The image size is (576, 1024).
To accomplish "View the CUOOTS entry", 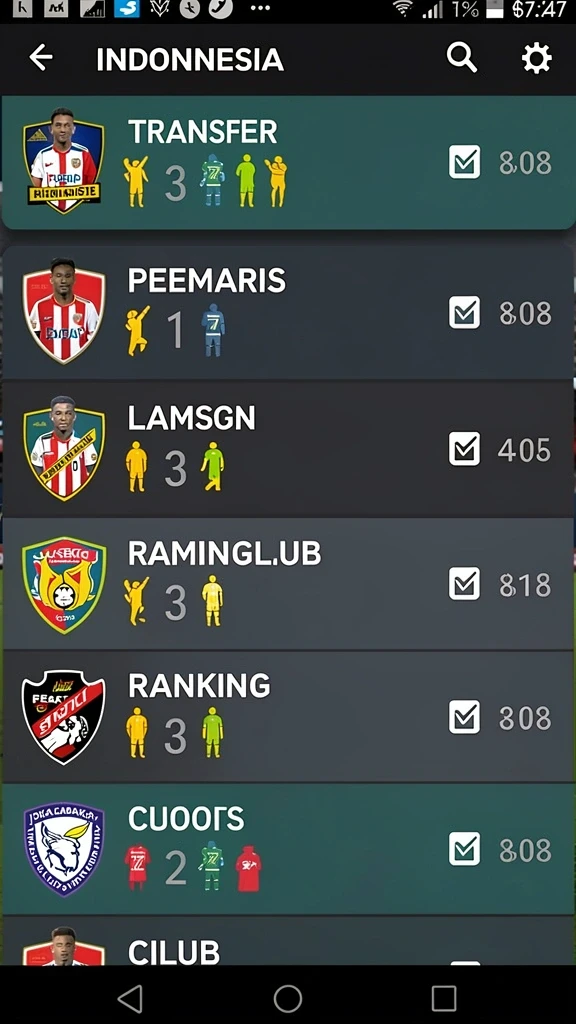I will [x=288, y=849].
